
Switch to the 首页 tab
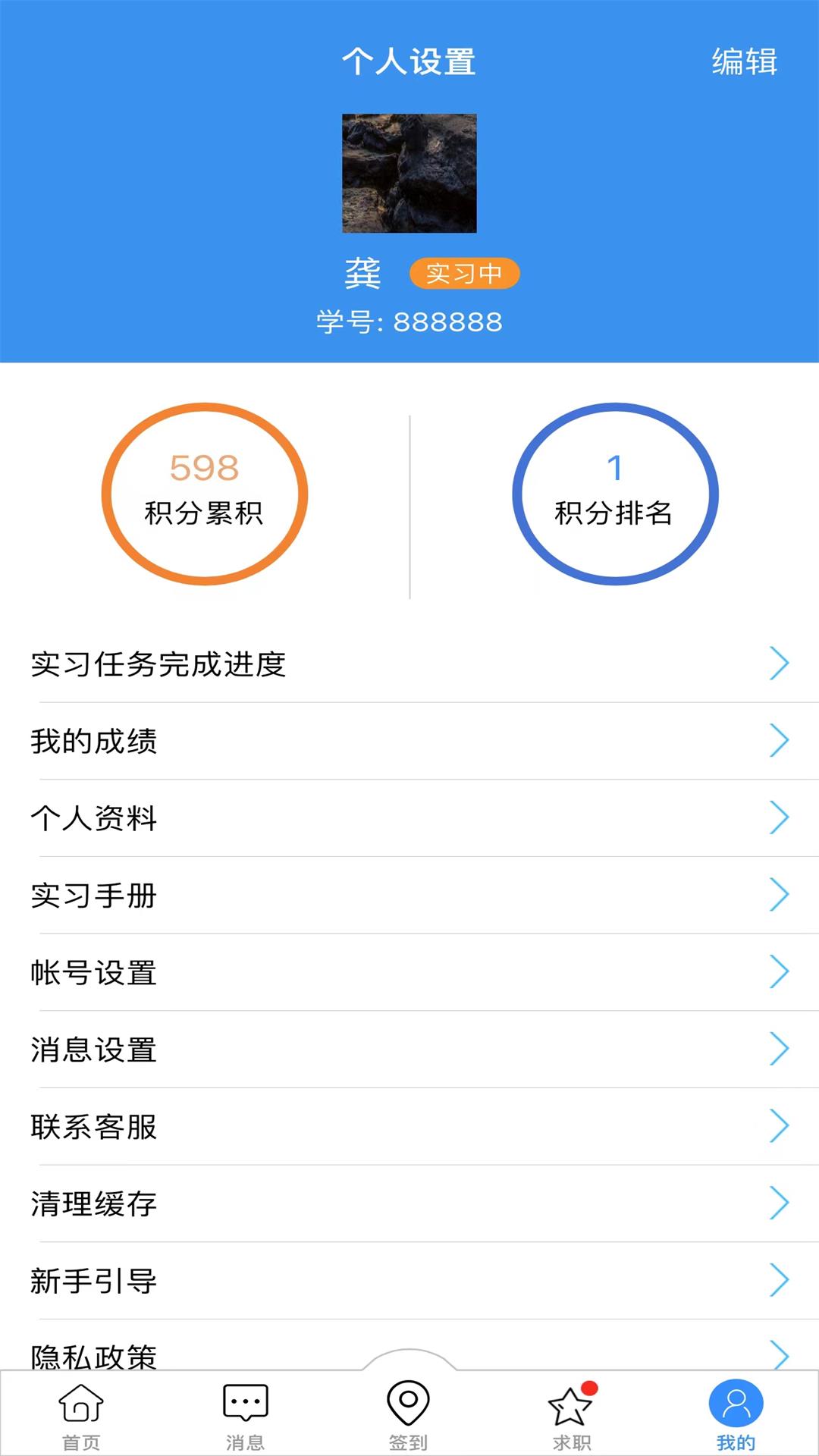pyautogui.click(x=81, y=1415)
